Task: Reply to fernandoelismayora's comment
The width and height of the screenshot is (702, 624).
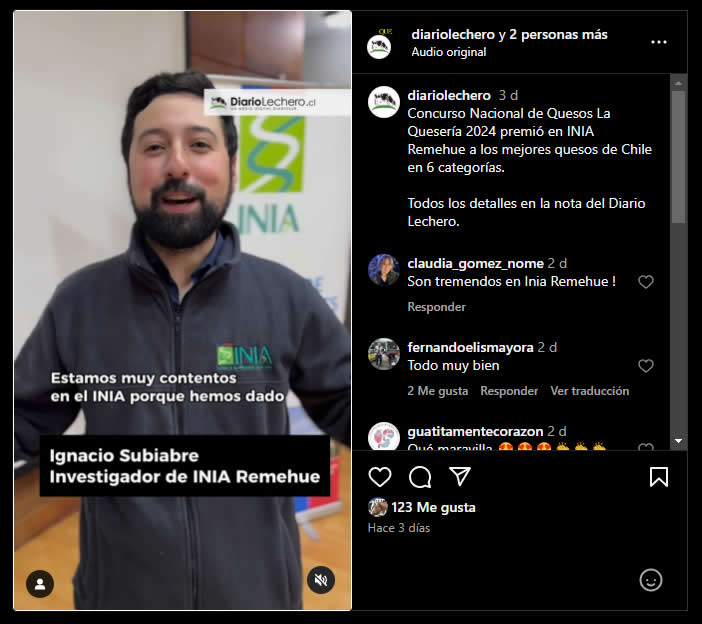Action: (509, 391)
